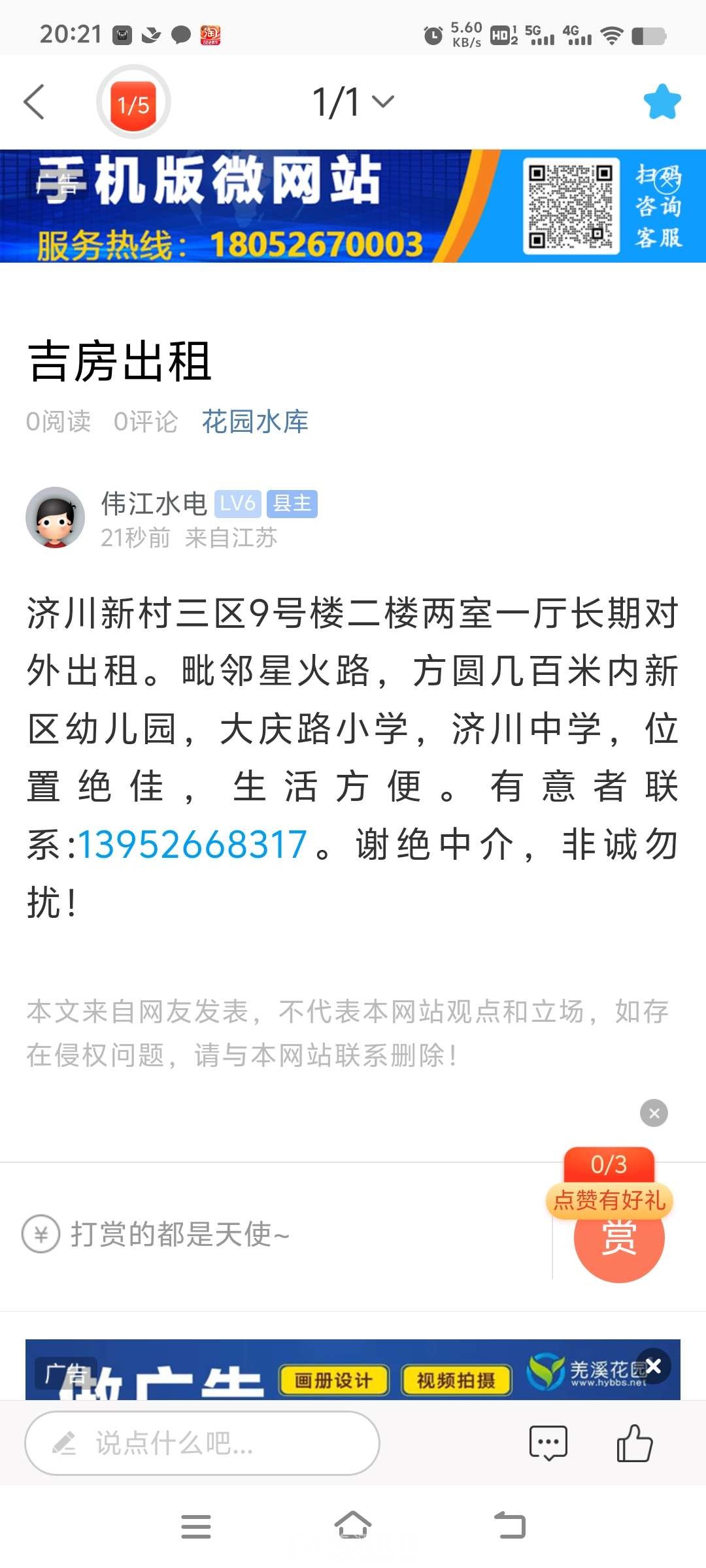The height and width of the screenshot is (1568, 706).
Task: Open the comments bubble icon
Action: point(548,1443)
